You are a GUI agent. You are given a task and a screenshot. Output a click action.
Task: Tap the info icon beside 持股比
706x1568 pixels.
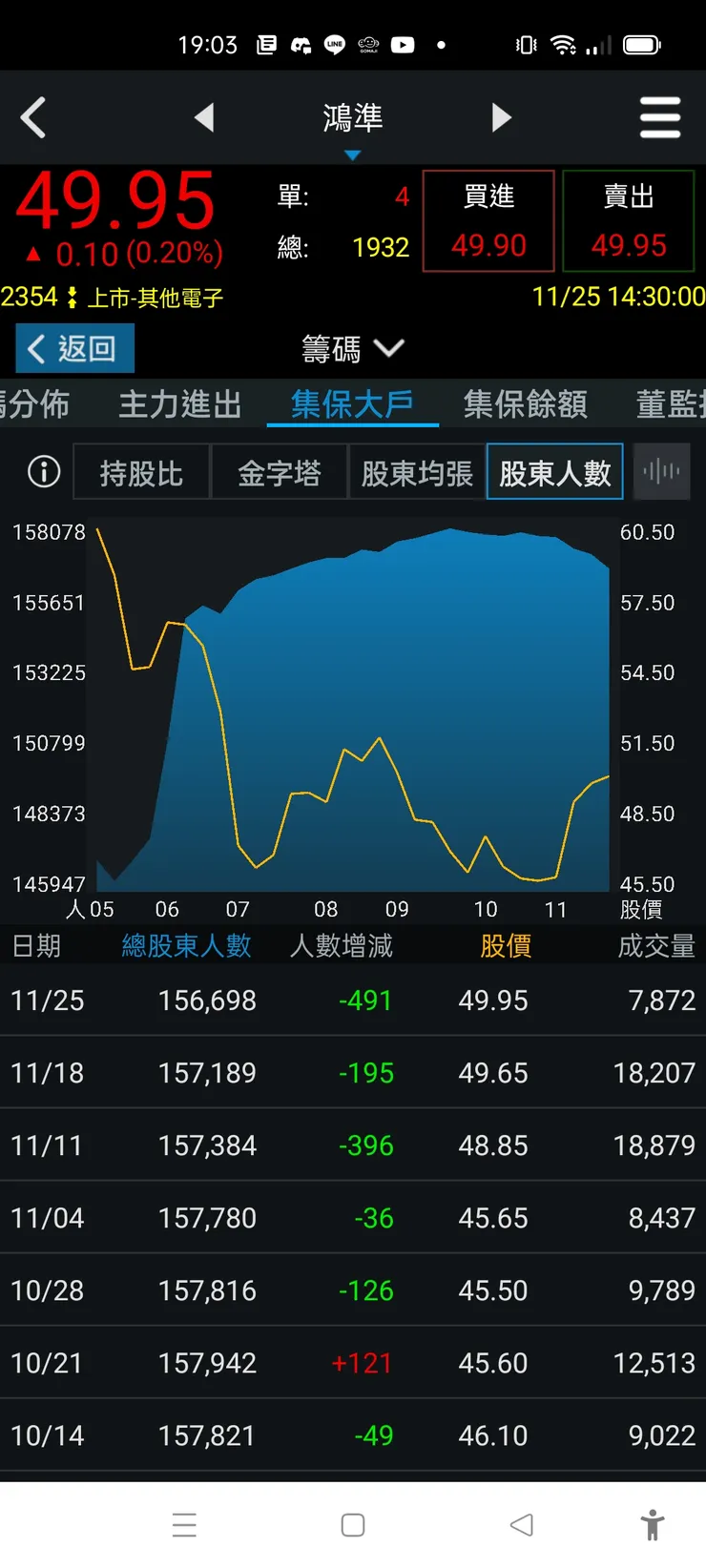[x=42, y=471]
